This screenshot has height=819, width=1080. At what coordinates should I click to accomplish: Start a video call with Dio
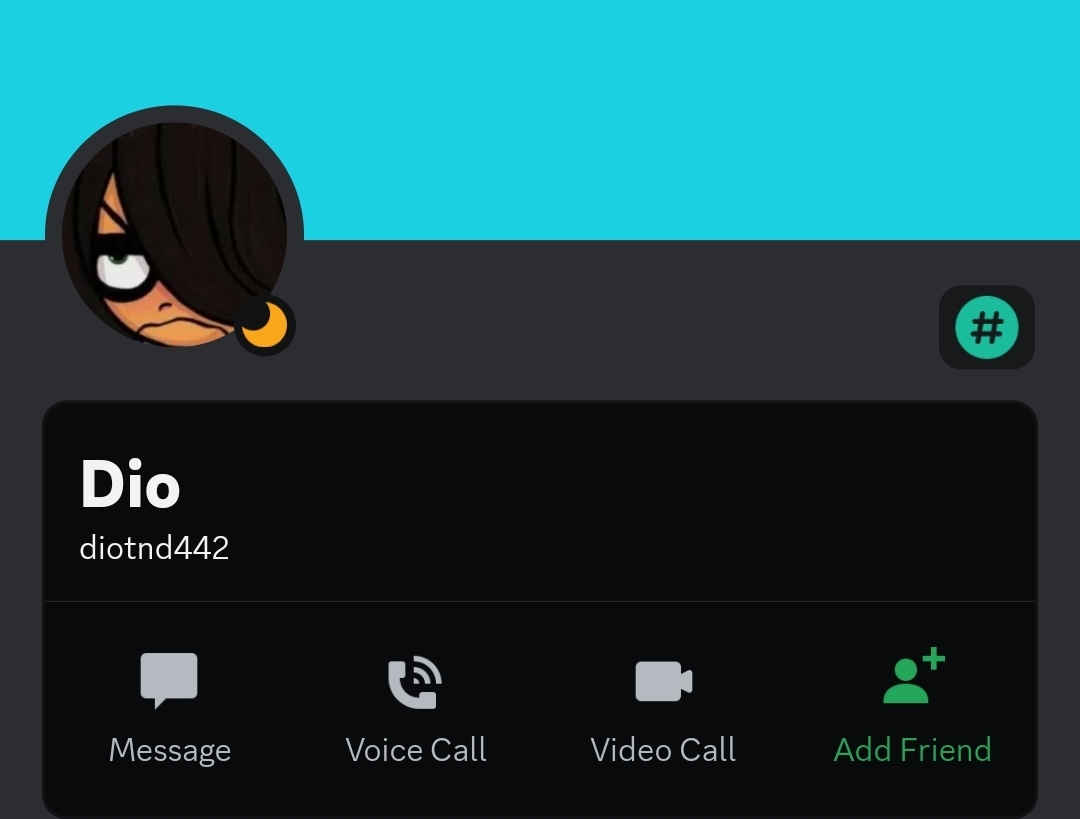pyautogui.click(x=663, y=706)
